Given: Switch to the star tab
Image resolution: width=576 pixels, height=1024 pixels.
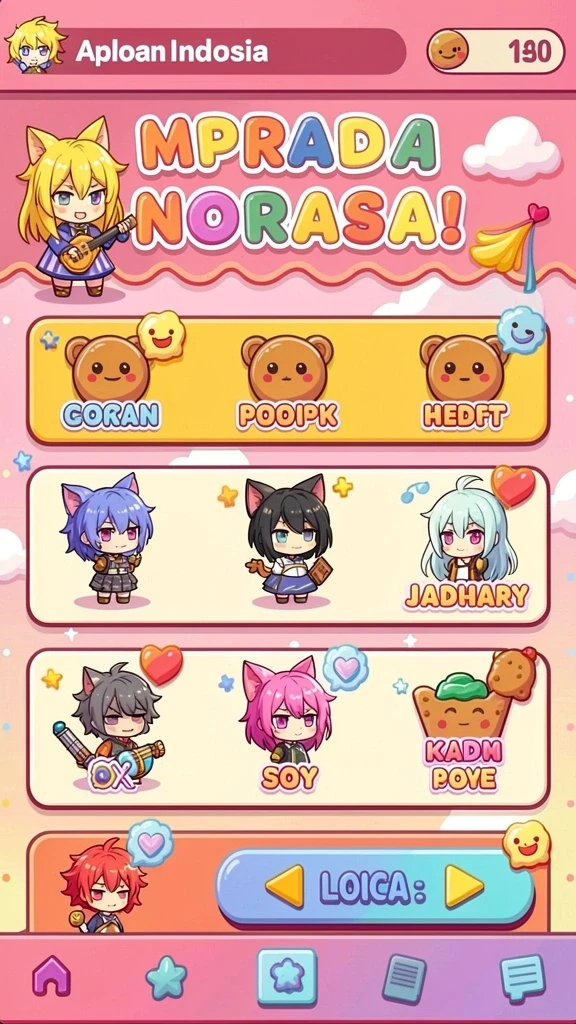Looking at the screenshot, I should pos(166,978).
